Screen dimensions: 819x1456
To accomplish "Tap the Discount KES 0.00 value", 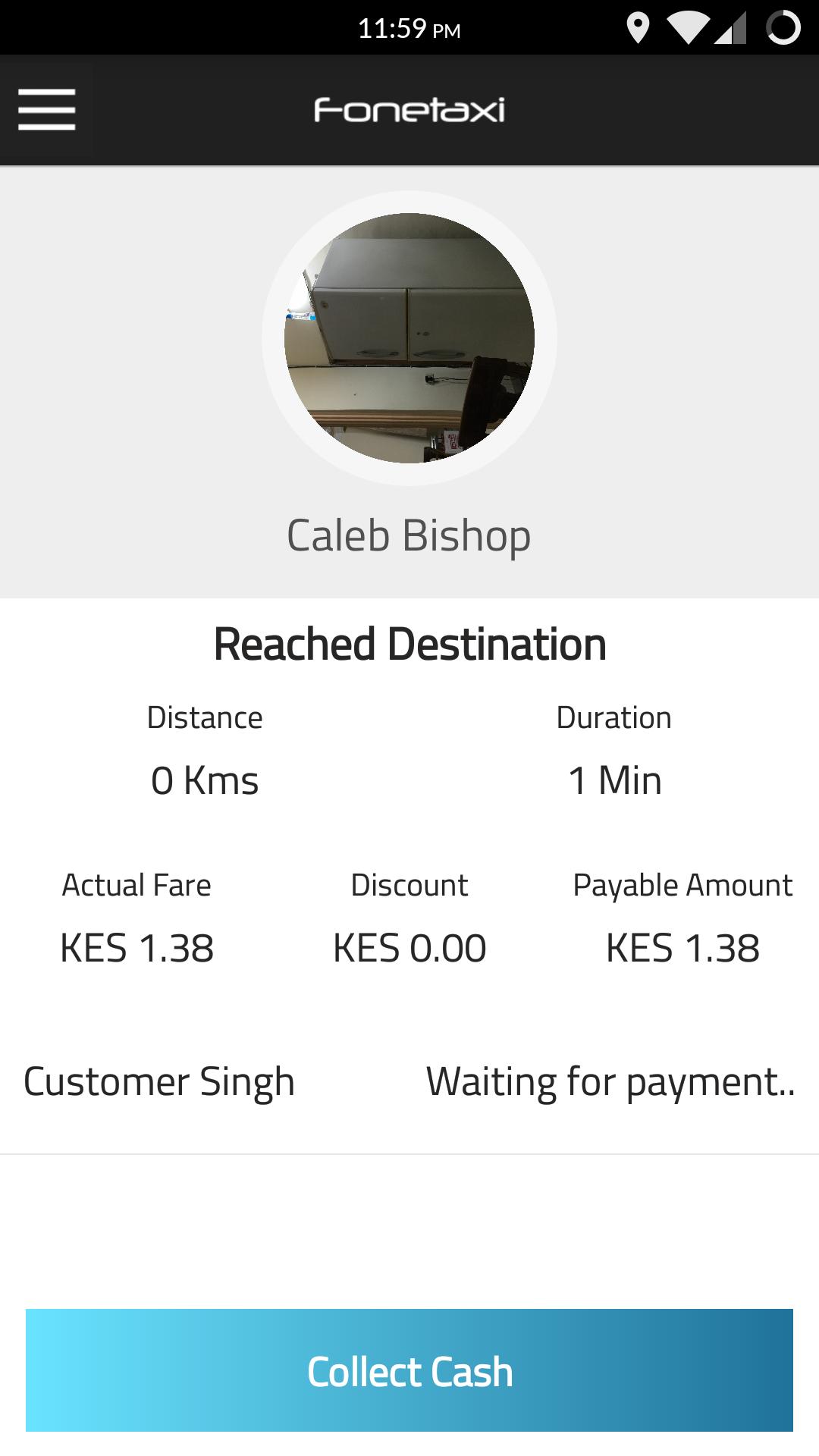I will pyautogui.click(x=409, y=947).
